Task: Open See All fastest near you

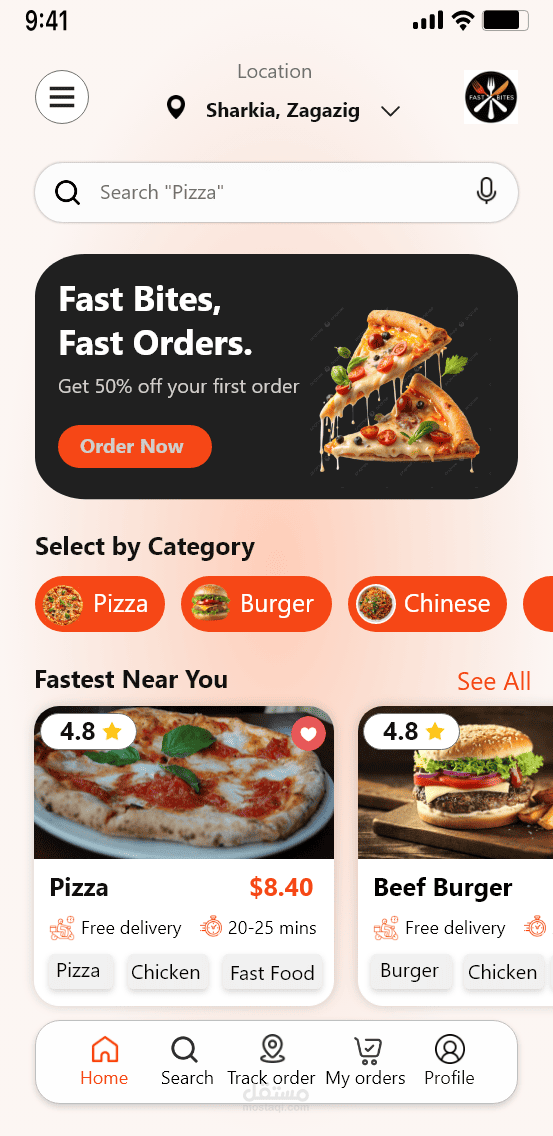Action: point(494,681)
